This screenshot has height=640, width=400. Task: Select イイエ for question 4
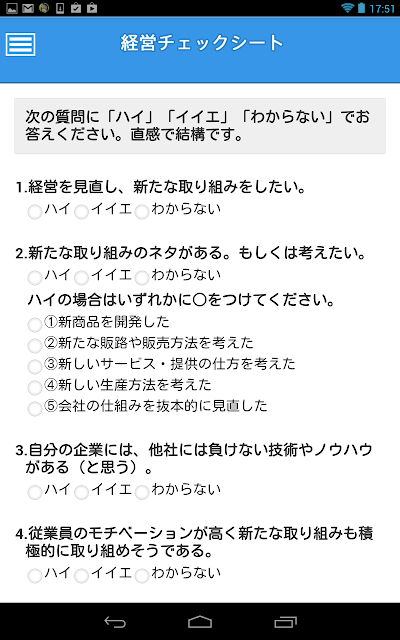pos(81,576)
